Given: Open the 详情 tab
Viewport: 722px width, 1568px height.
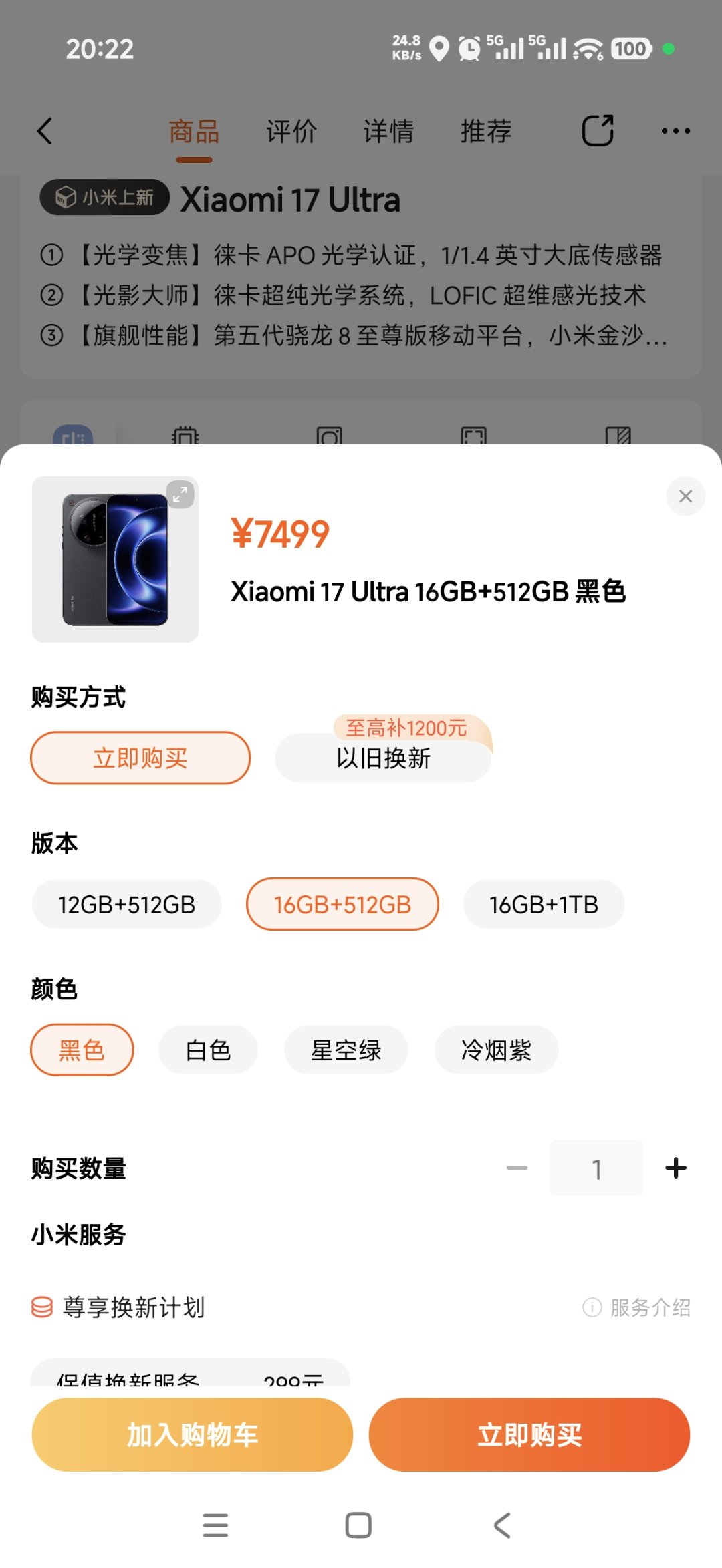Looking at the screenshot, I should point(388,131).
